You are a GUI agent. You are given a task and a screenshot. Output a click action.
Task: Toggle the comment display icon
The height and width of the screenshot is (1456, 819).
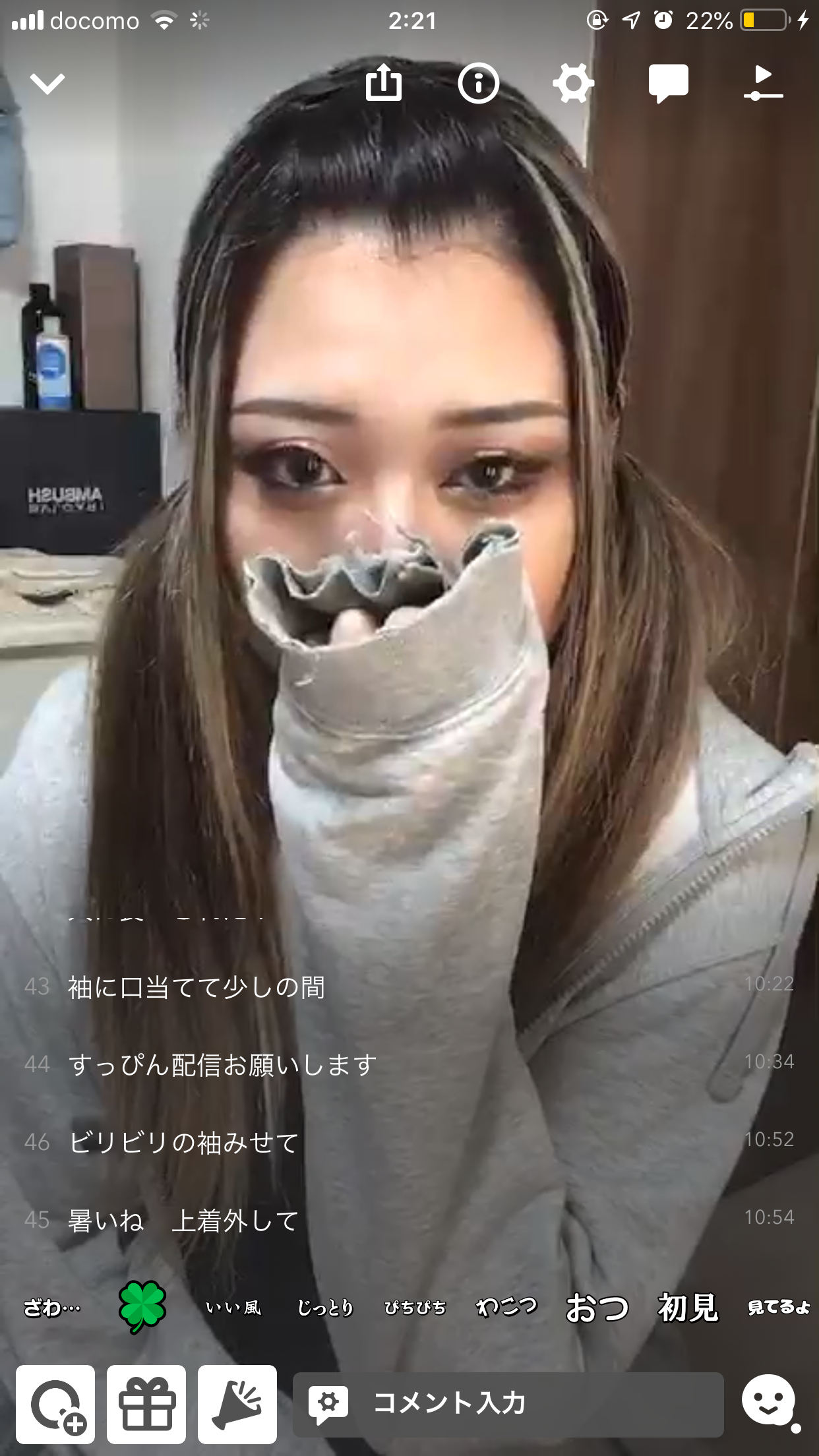point(668,84)
